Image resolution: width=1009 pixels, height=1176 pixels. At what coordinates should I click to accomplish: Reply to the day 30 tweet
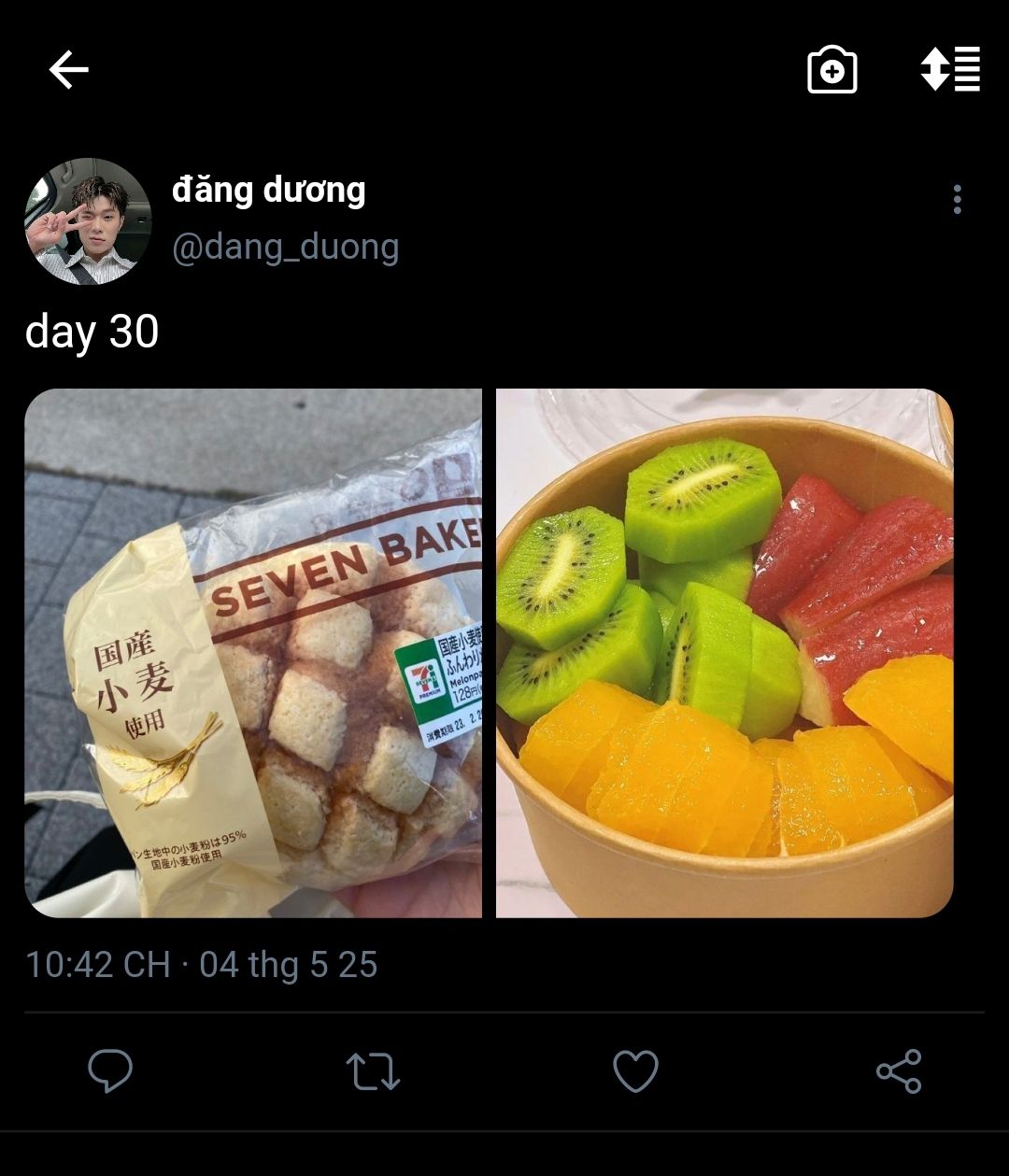110,1070
